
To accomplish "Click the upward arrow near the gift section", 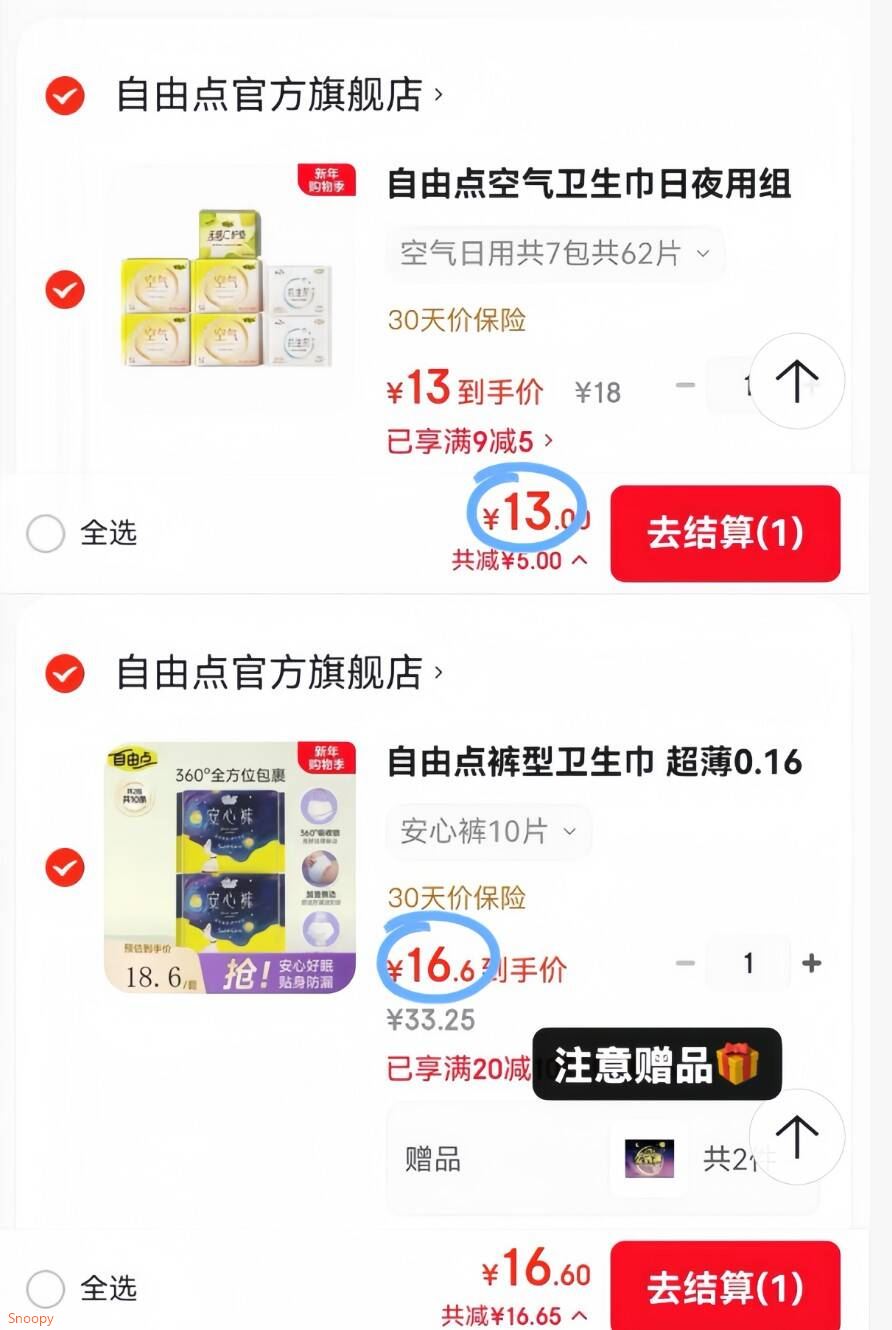I will [x=797, y=1136].
